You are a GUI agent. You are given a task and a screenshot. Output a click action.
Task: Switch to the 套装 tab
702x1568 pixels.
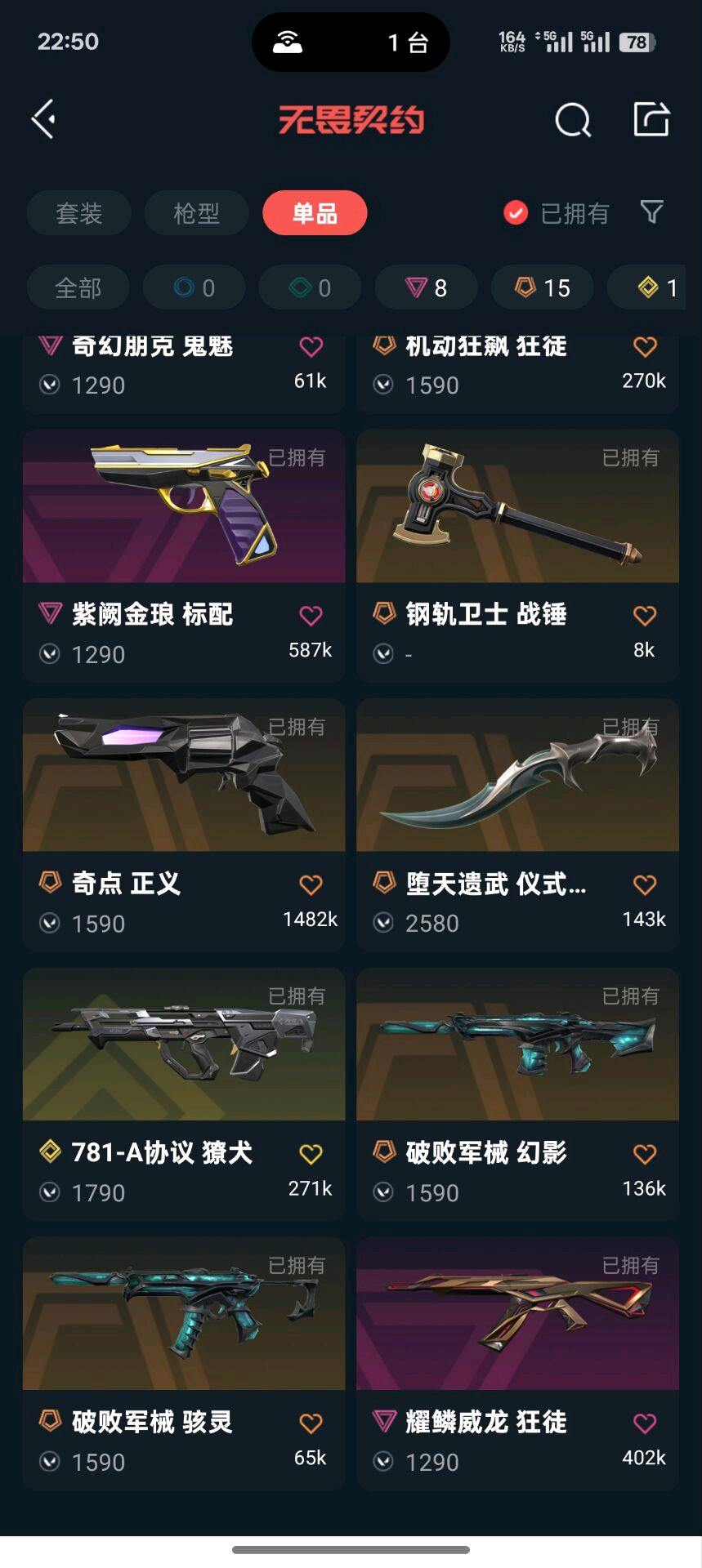(x=79, y=213)
